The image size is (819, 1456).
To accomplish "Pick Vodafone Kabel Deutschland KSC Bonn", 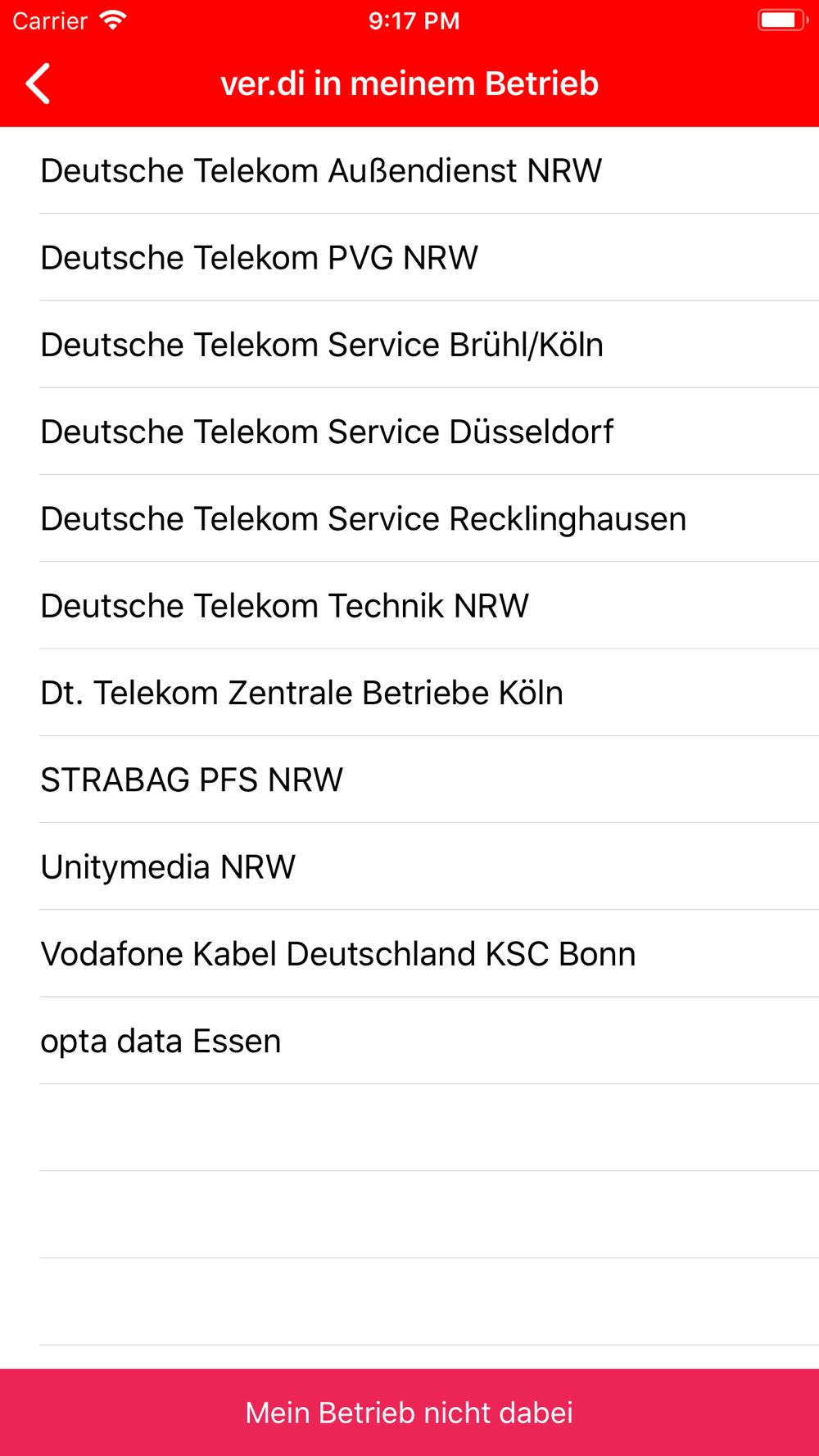I will (409, 953).
